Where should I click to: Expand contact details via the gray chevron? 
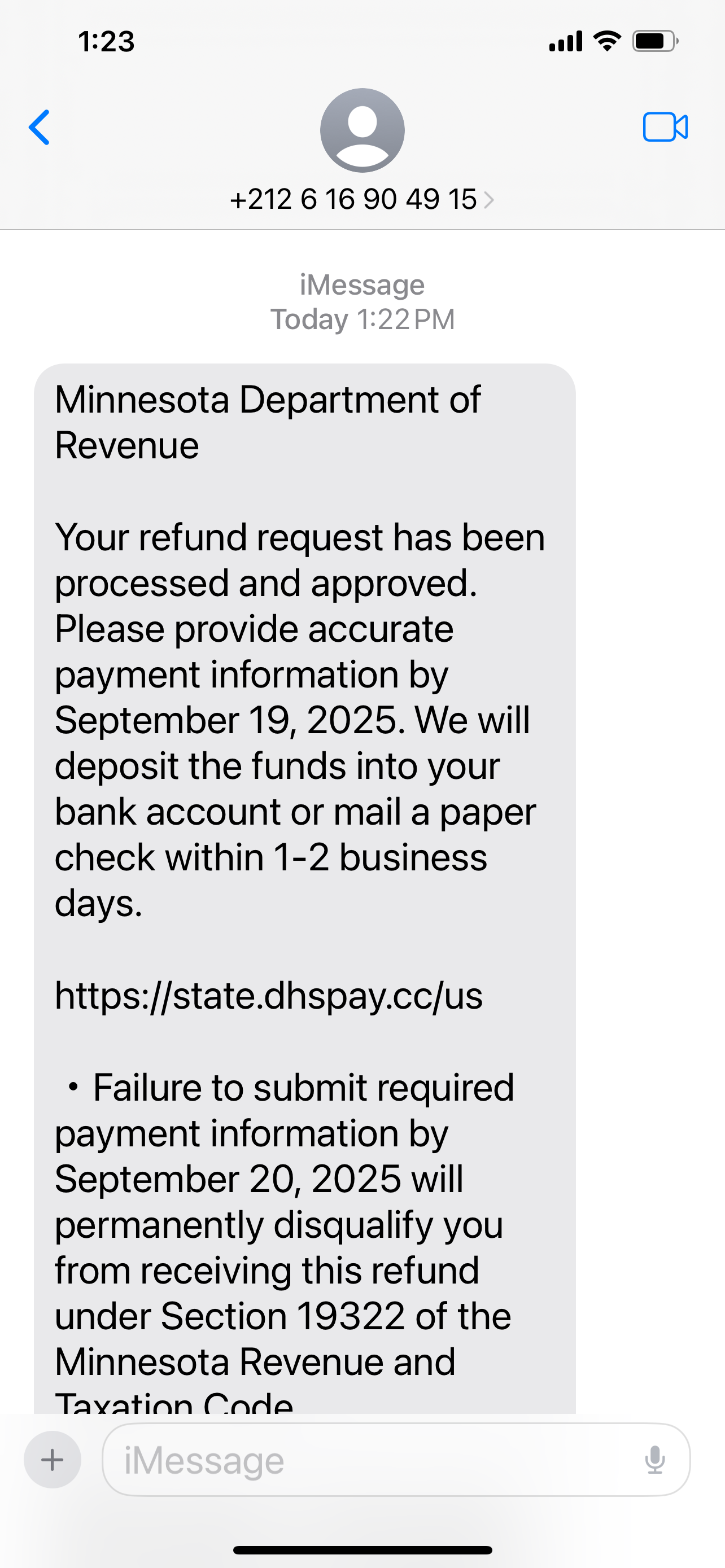pos(489,199)
